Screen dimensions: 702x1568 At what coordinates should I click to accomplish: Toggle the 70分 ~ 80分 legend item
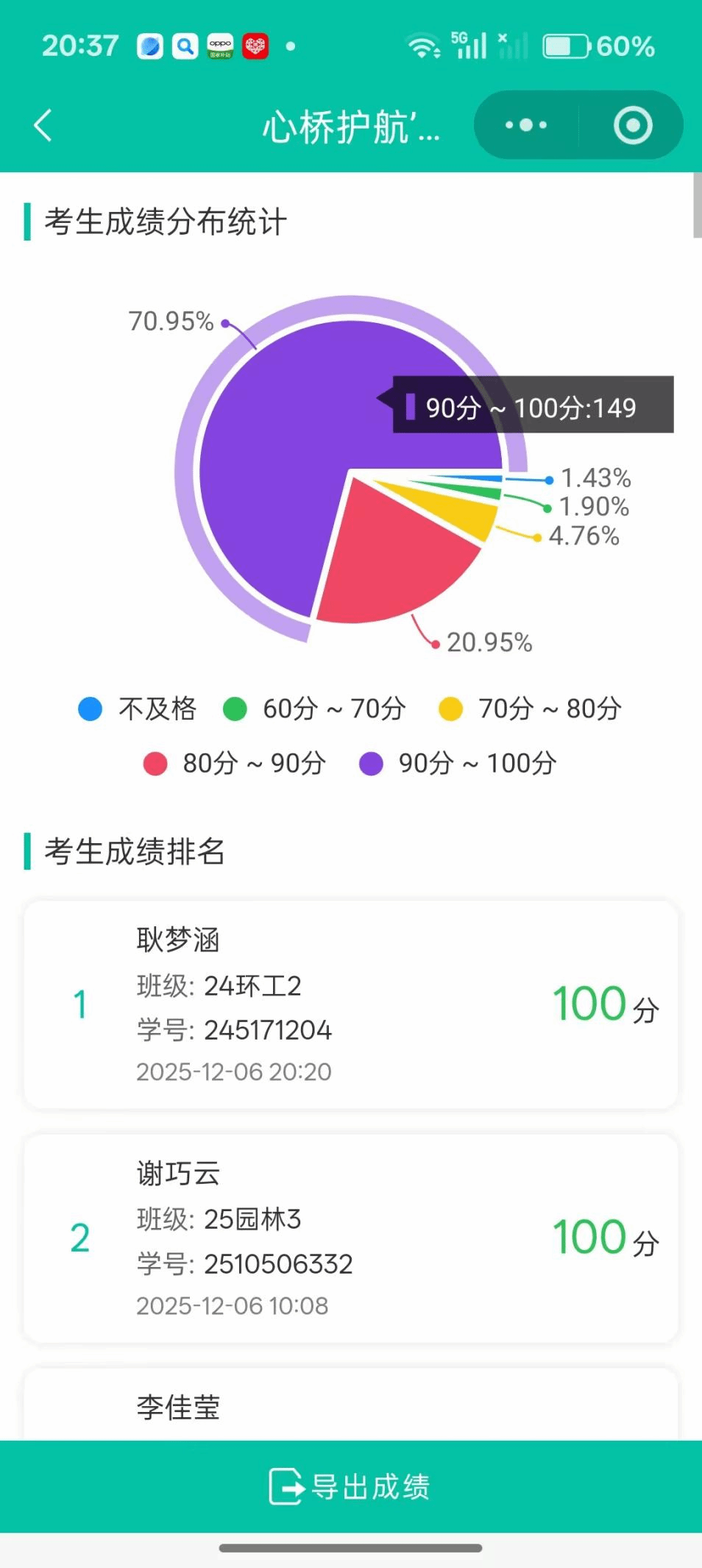(x=531, y=709)
